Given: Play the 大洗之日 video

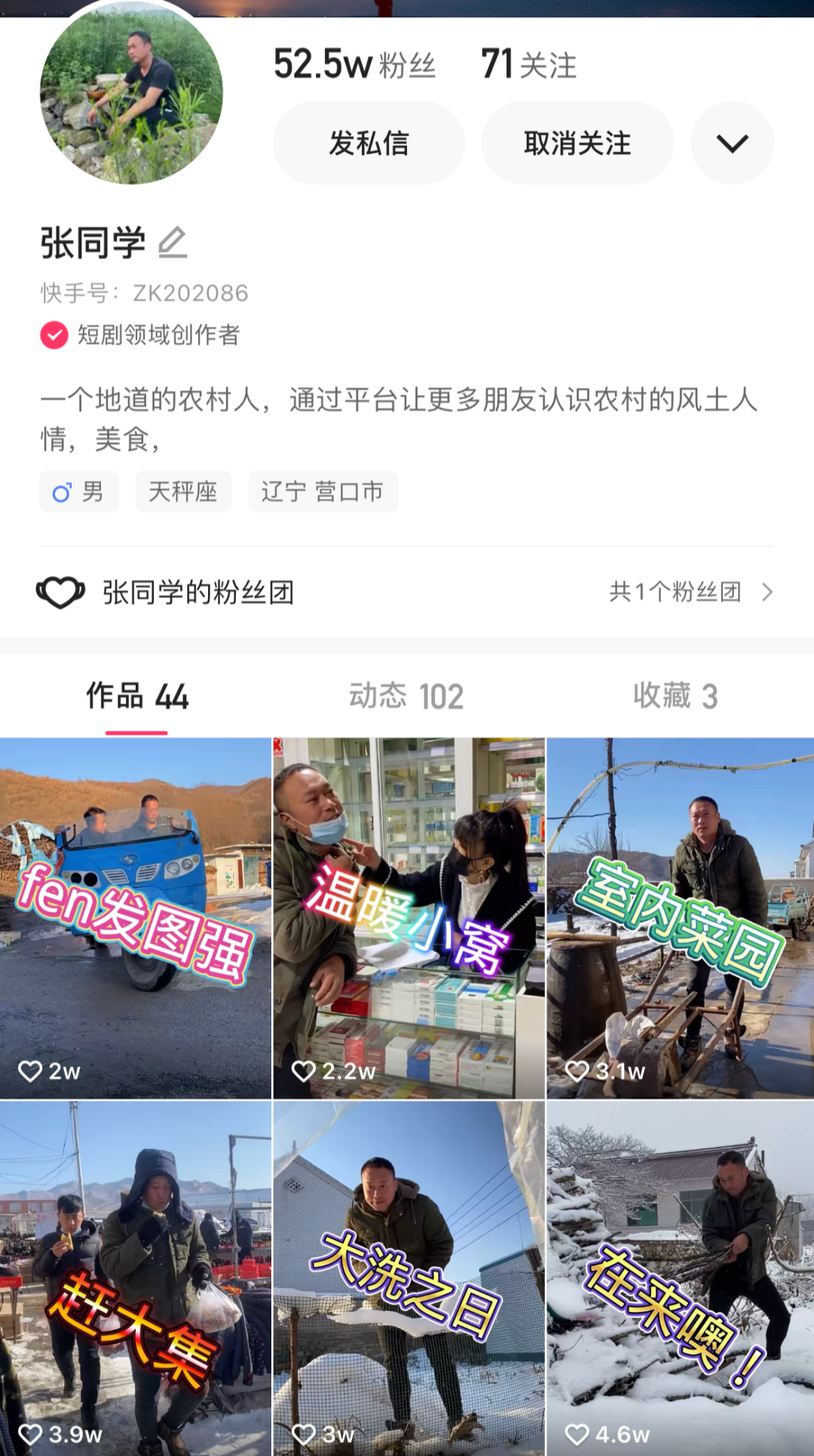Looking at the screenshot, I should click(x=409, y=1278).
